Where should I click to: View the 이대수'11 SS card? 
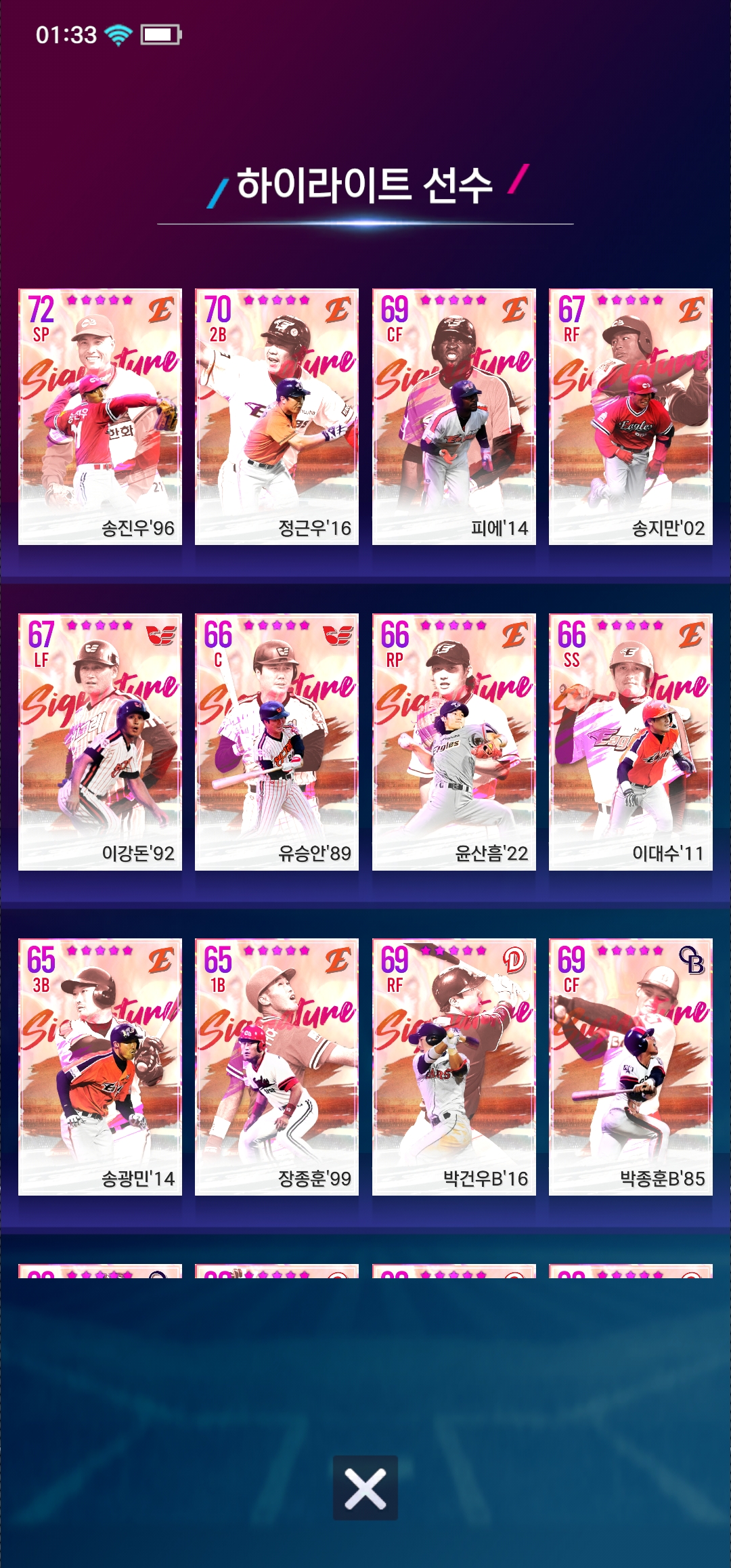click(x=630, y=741)
